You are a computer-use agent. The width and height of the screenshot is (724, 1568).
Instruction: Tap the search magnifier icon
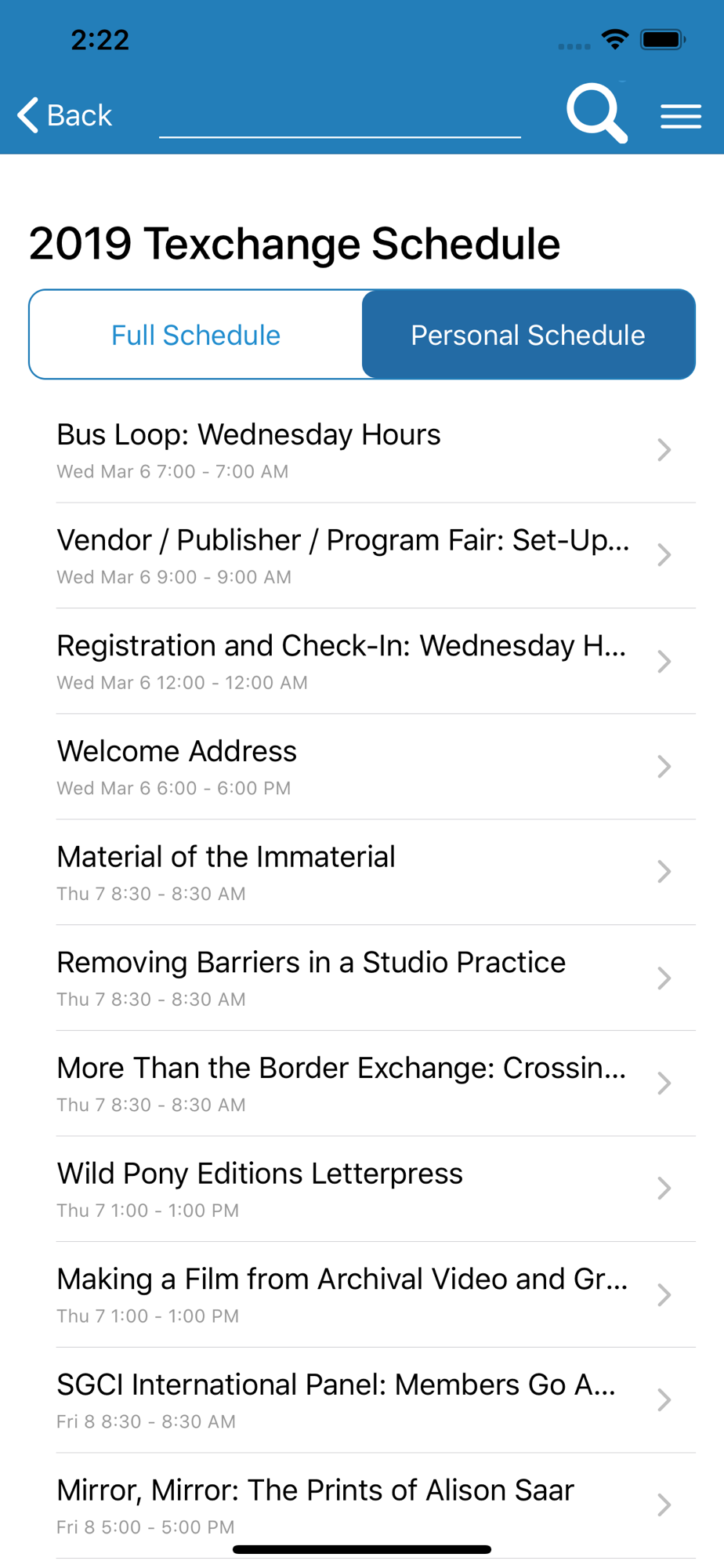pos(597,114)
